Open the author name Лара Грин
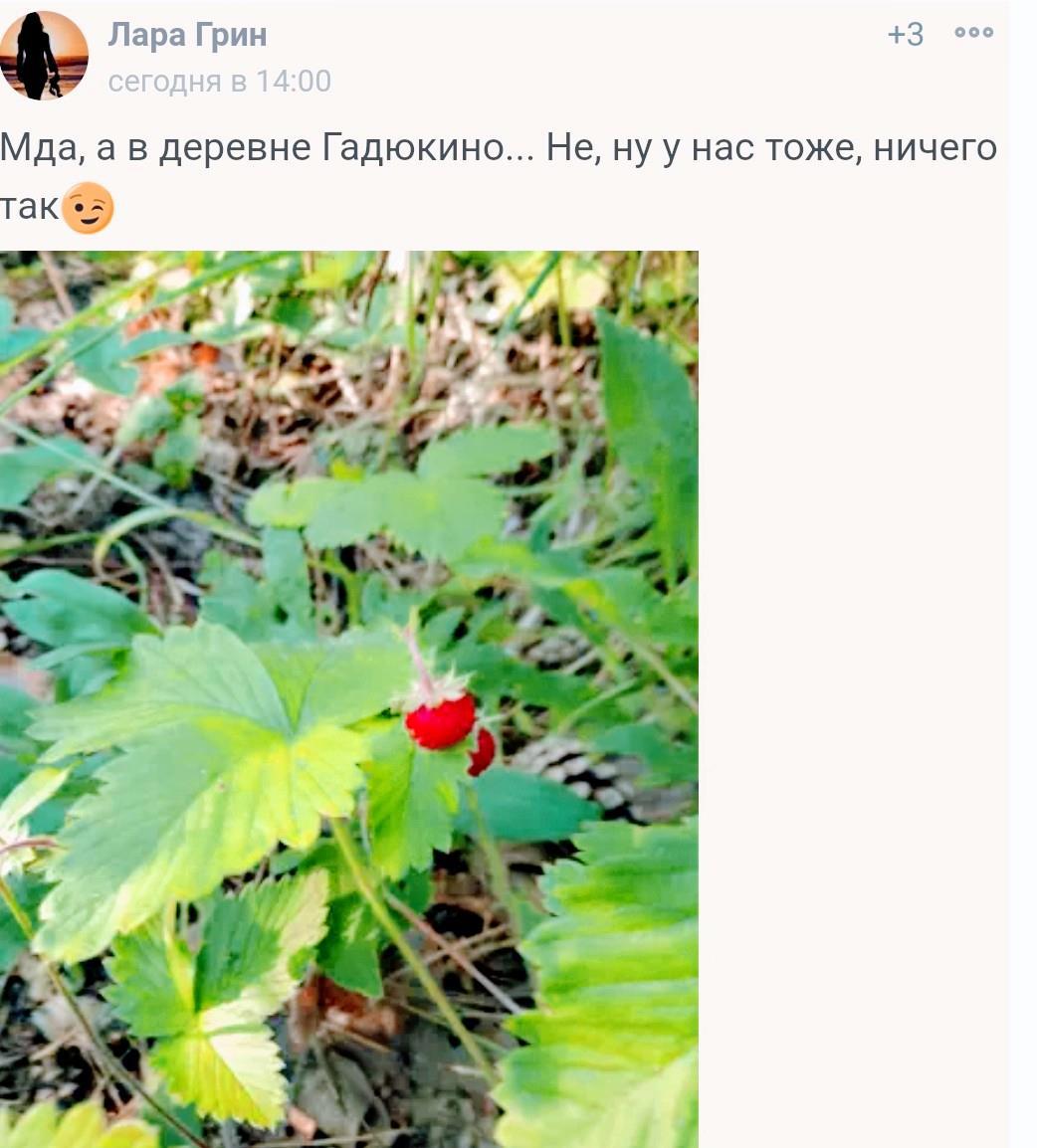 click(x=187, y=35)
